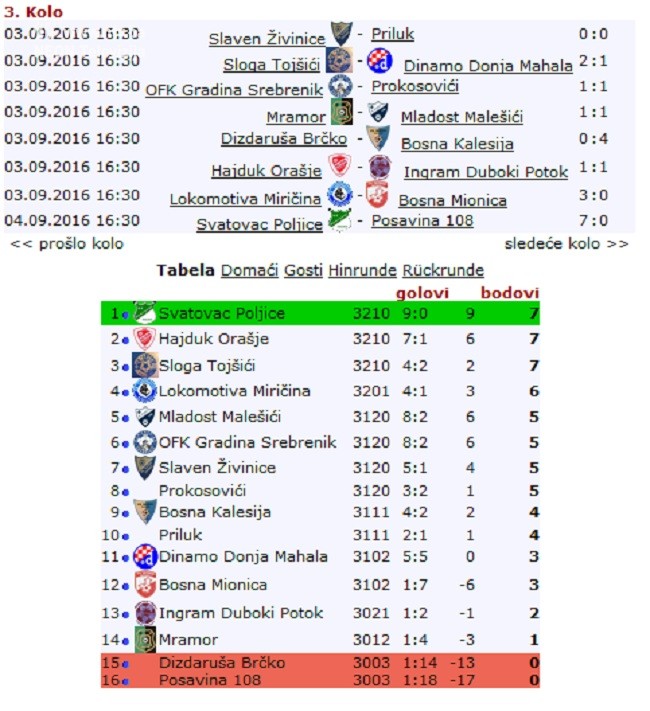Open OFK Gradina Srebrenik match link
This screenshot has width=650, height=711.
pyautogui.click(x=235, y=90)
